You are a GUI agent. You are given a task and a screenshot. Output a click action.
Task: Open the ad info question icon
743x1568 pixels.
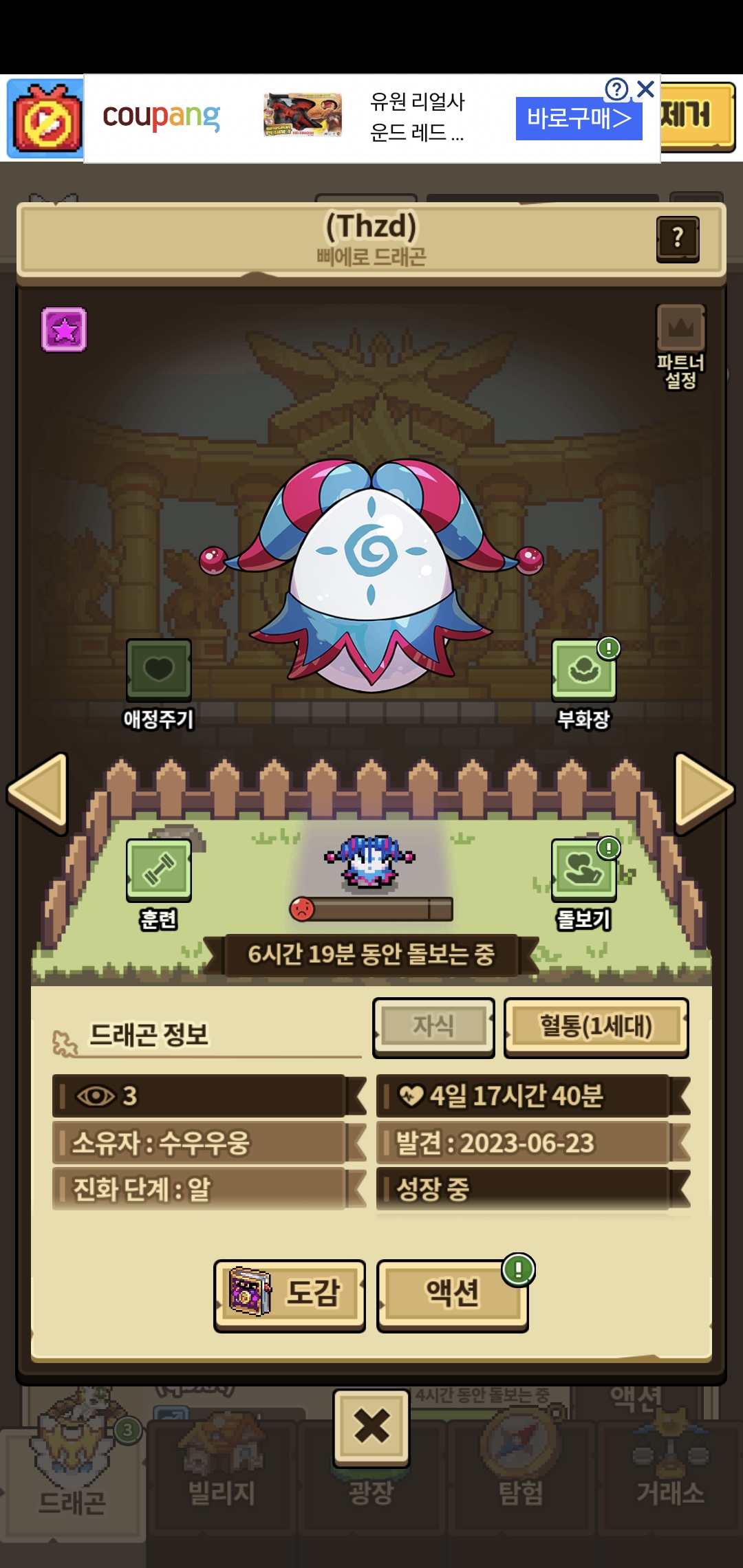(616, 89)
